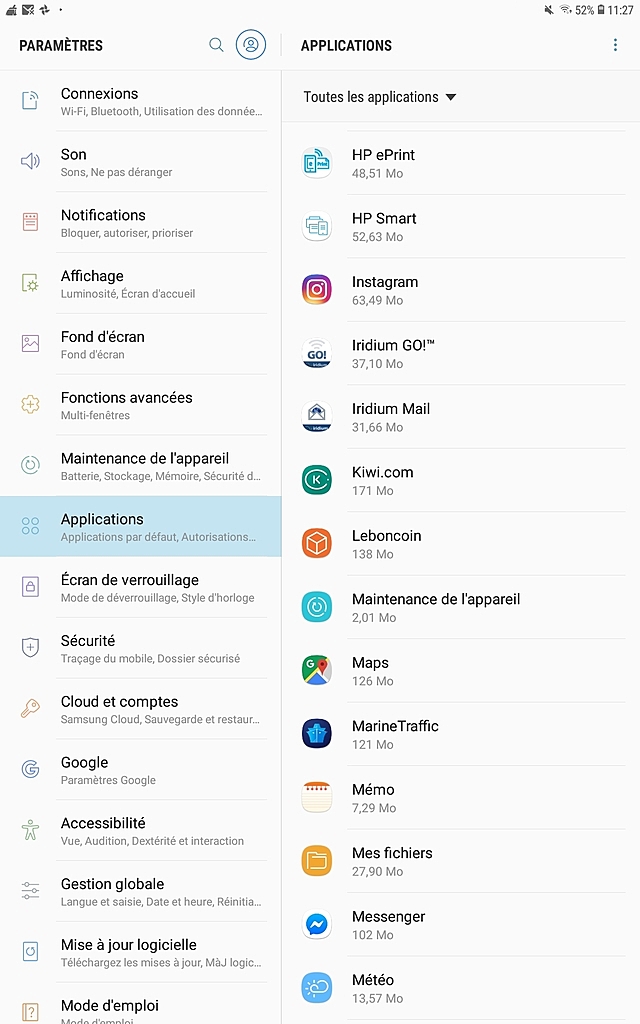Open Affichage settings
This screenshot has width=640, height=1024.
point(140,283)
